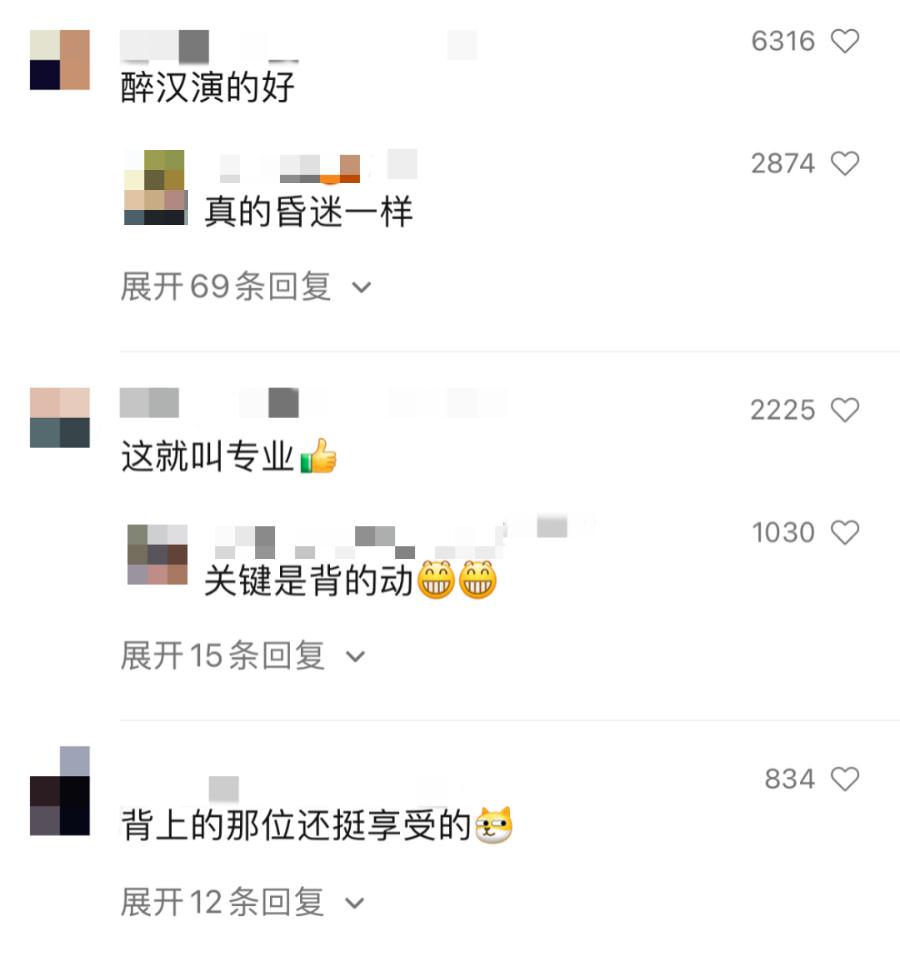Expand the 69 replies

coord(246,287)
